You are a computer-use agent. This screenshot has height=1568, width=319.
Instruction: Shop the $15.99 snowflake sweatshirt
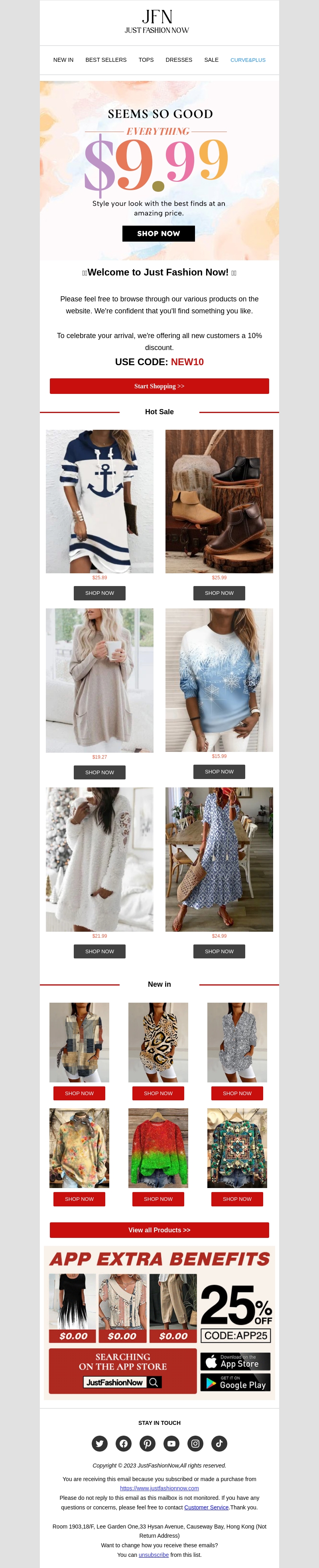click(219, 771)
